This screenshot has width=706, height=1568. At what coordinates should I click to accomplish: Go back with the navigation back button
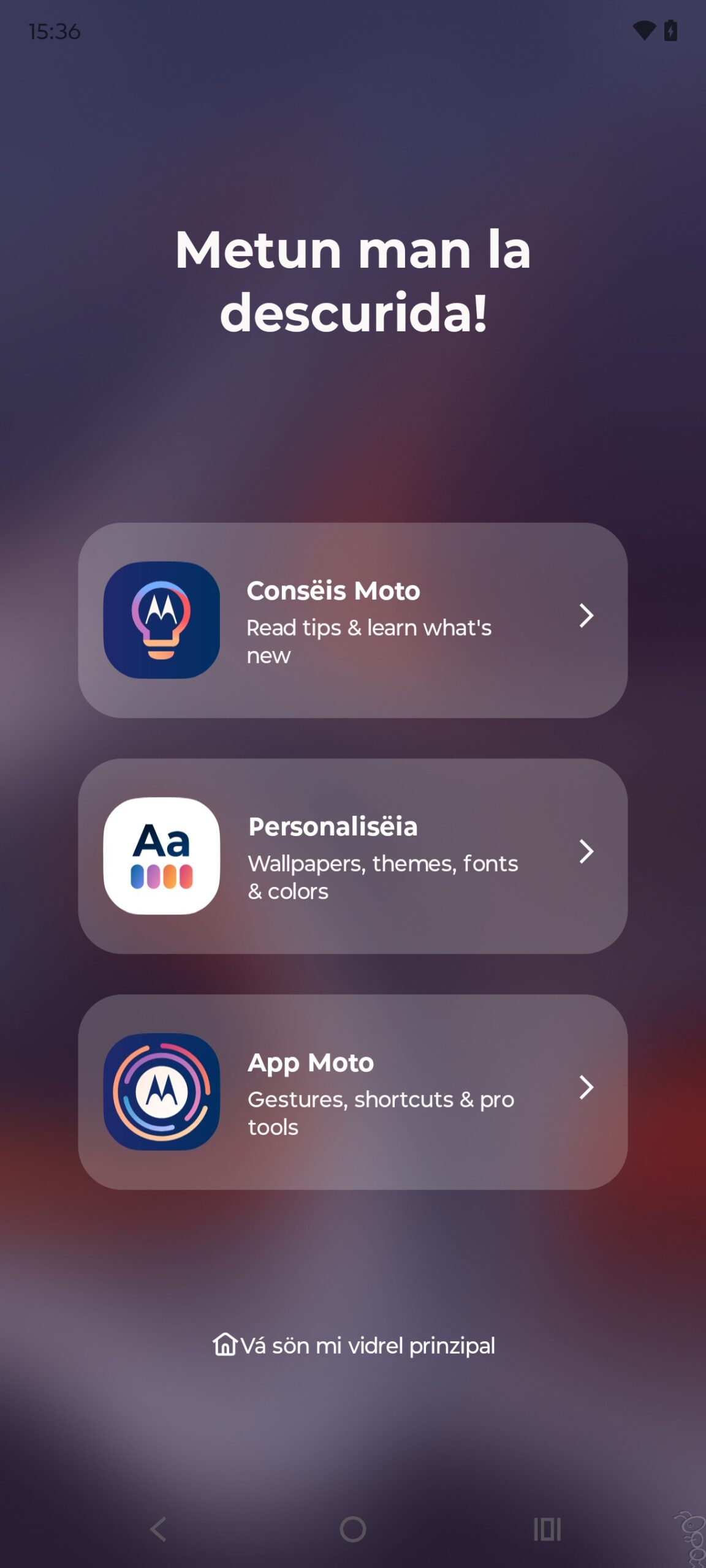click(x=159, y=1529)
